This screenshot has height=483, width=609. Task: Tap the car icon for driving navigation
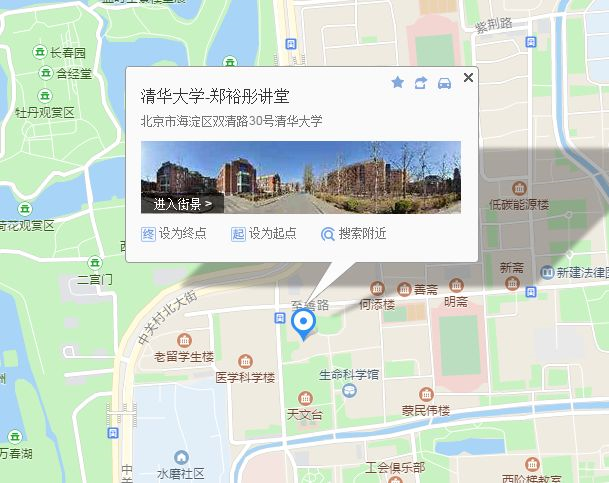pos(445,83)
